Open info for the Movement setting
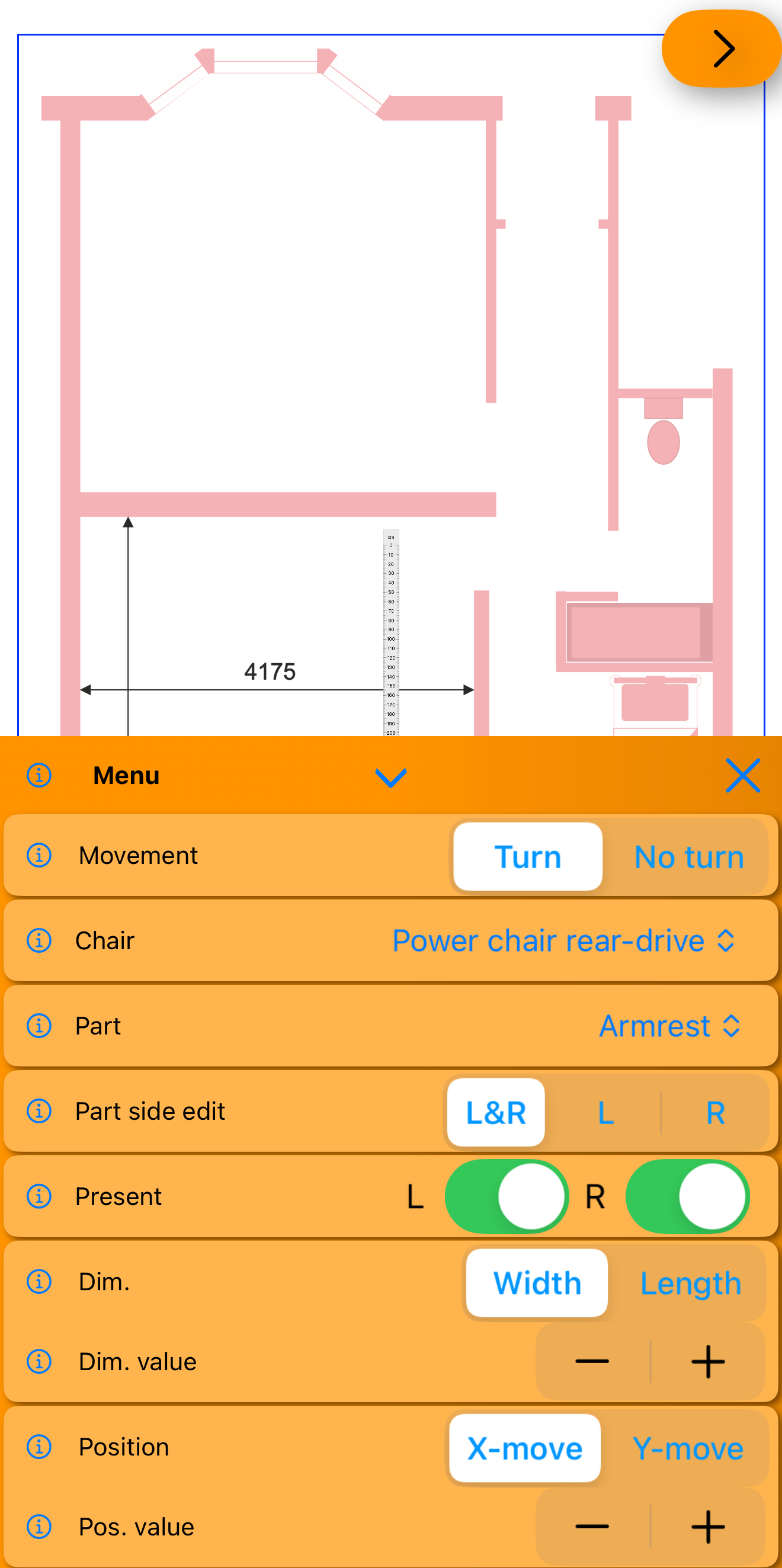Image resolution: width=782 pixels, height=1568 pixels. click(x=39, y=855)
